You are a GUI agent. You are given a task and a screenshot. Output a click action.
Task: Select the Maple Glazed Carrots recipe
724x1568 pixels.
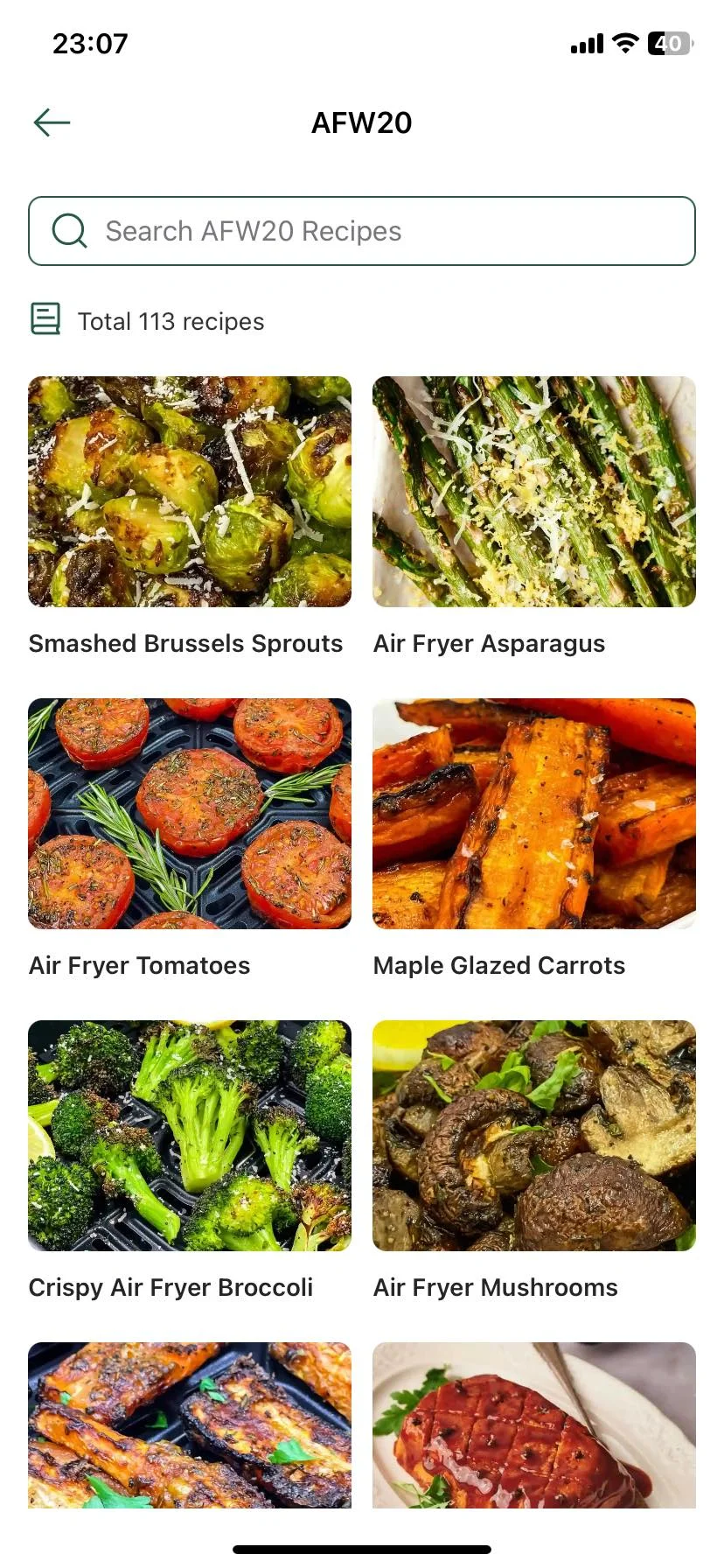[534, 814]
